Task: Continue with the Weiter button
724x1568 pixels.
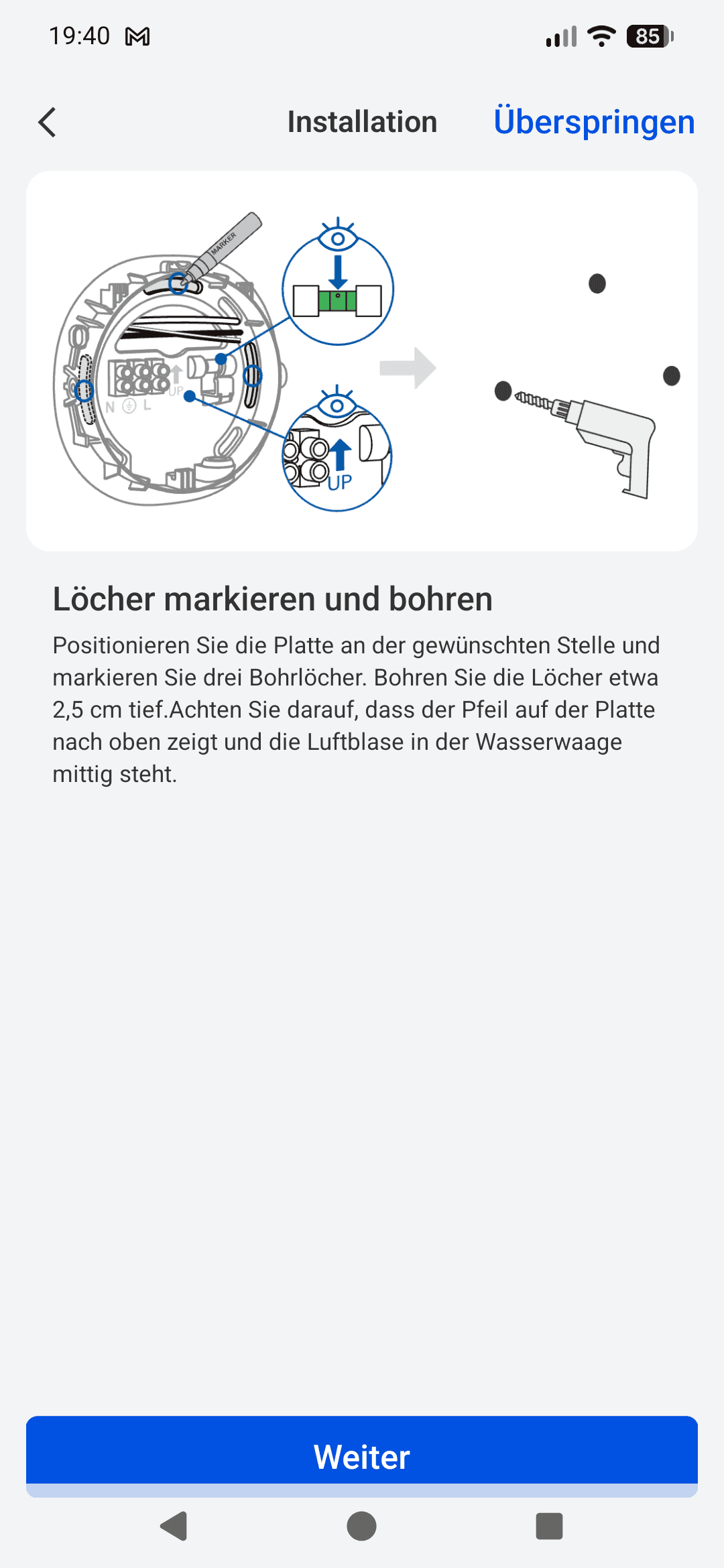Action: tap(362, 1455)
